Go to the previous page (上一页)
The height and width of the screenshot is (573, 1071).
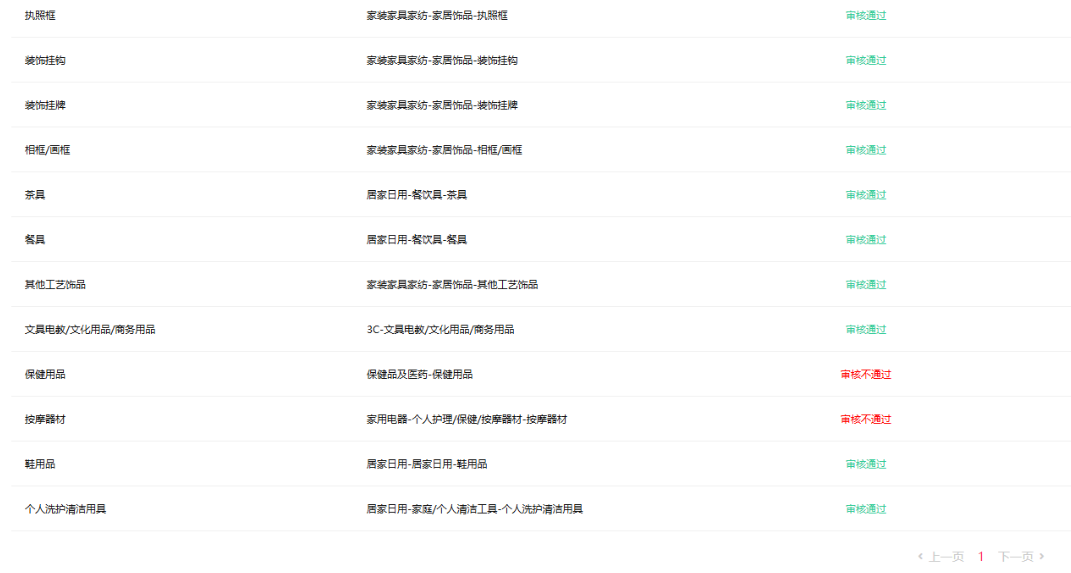941,556
